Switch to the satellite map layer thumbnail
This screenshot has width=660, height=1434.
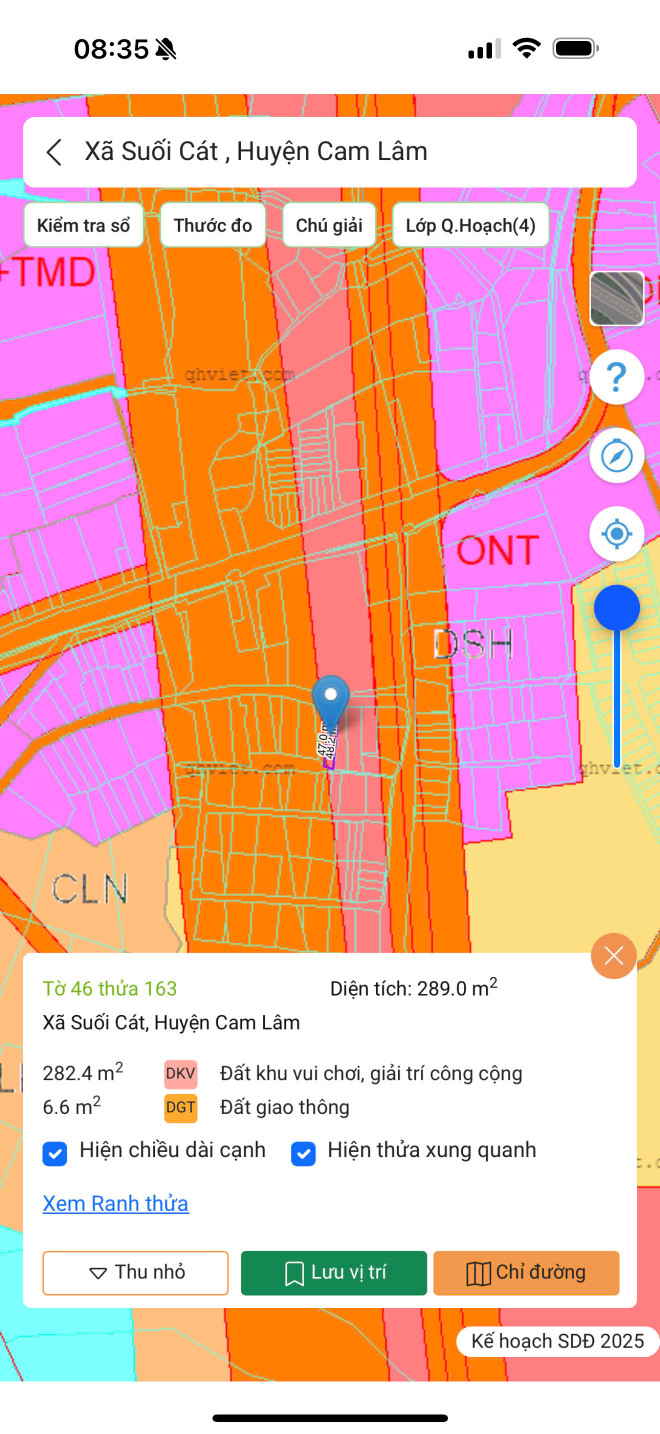[617, 299]
